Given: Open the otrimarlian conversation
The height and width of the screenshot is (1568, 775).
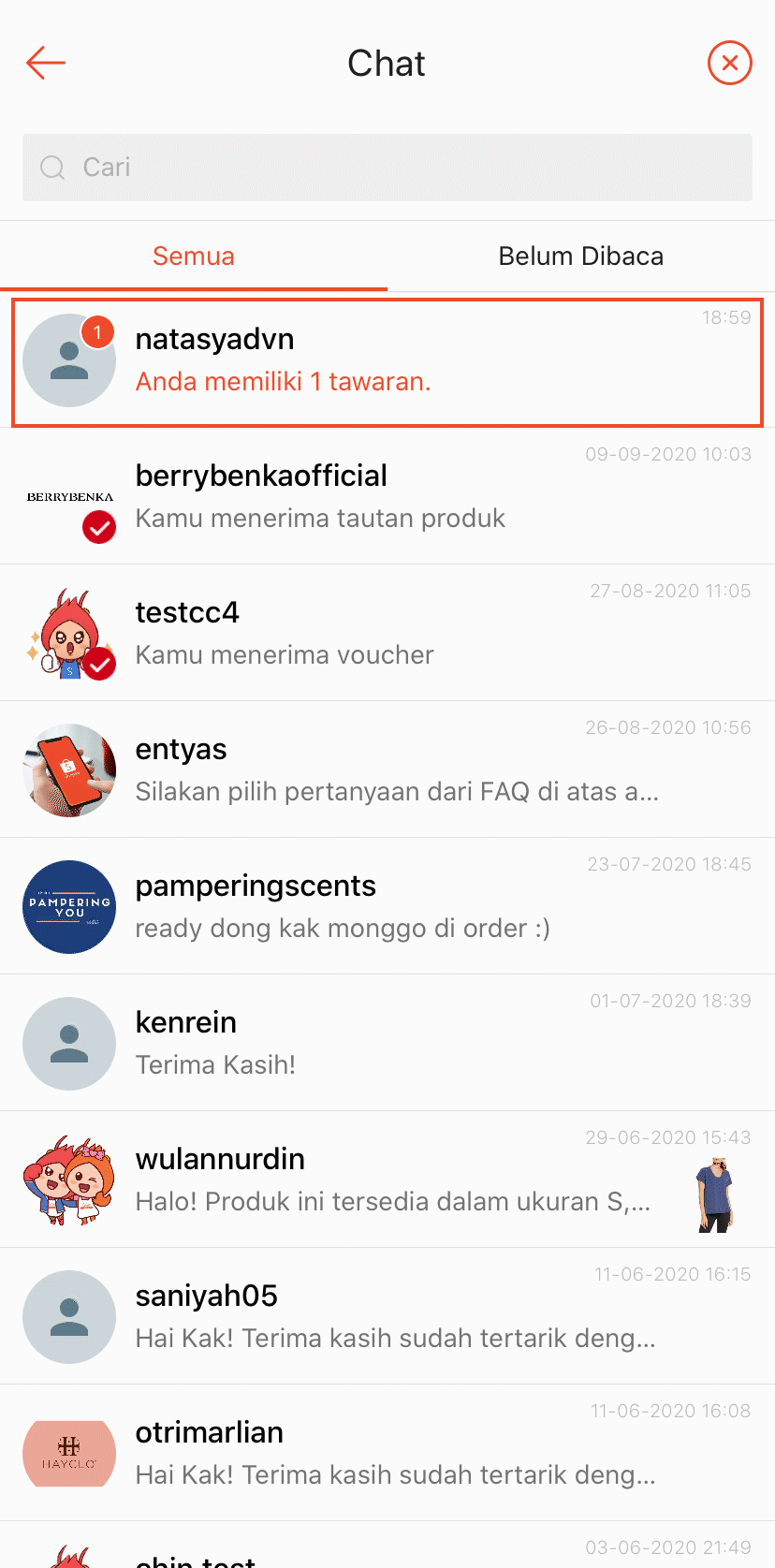Looking at the screenshot, I should (387, 1453).
